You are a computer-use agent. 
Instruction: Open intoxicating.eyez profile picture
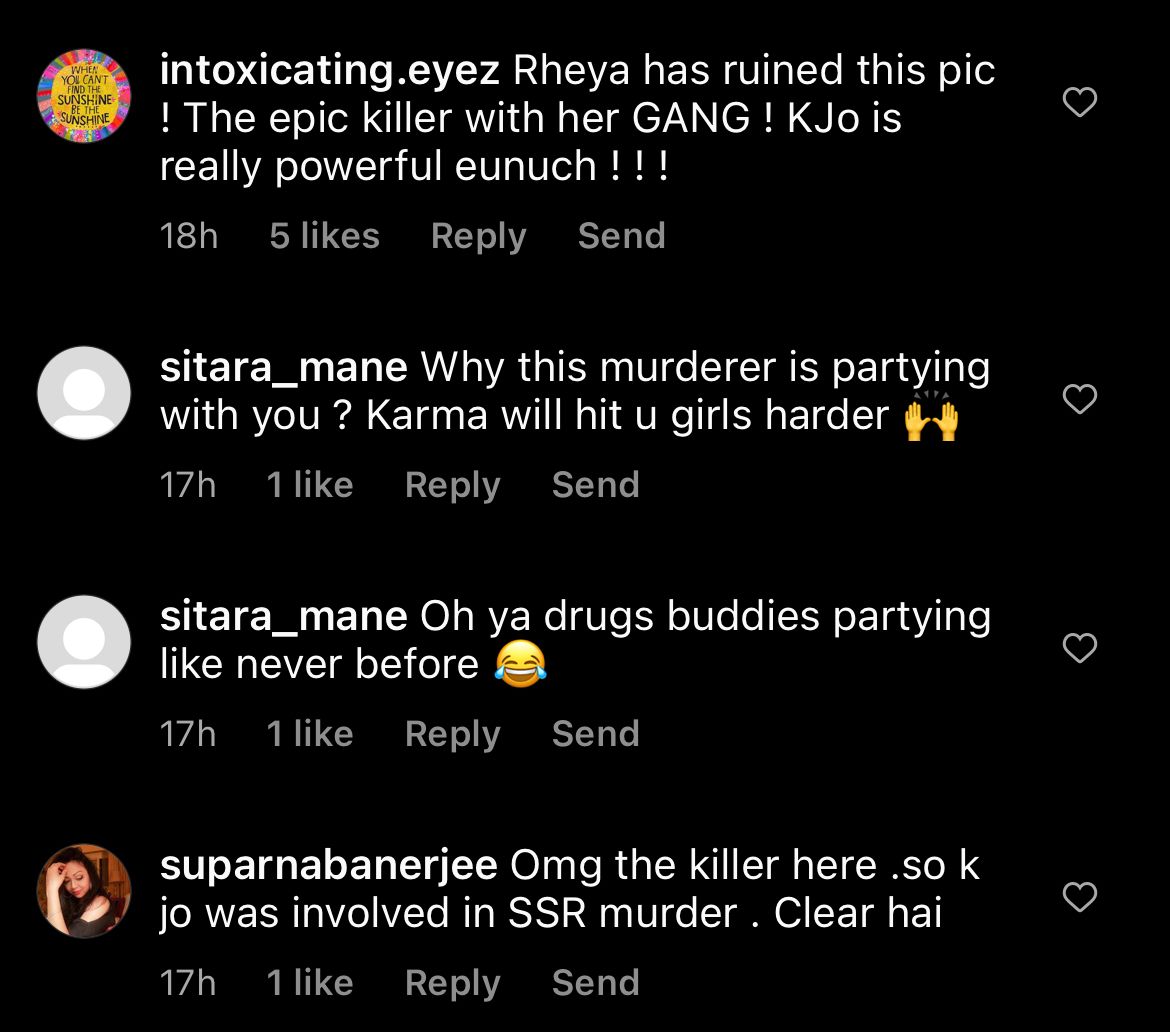point(84,96)
